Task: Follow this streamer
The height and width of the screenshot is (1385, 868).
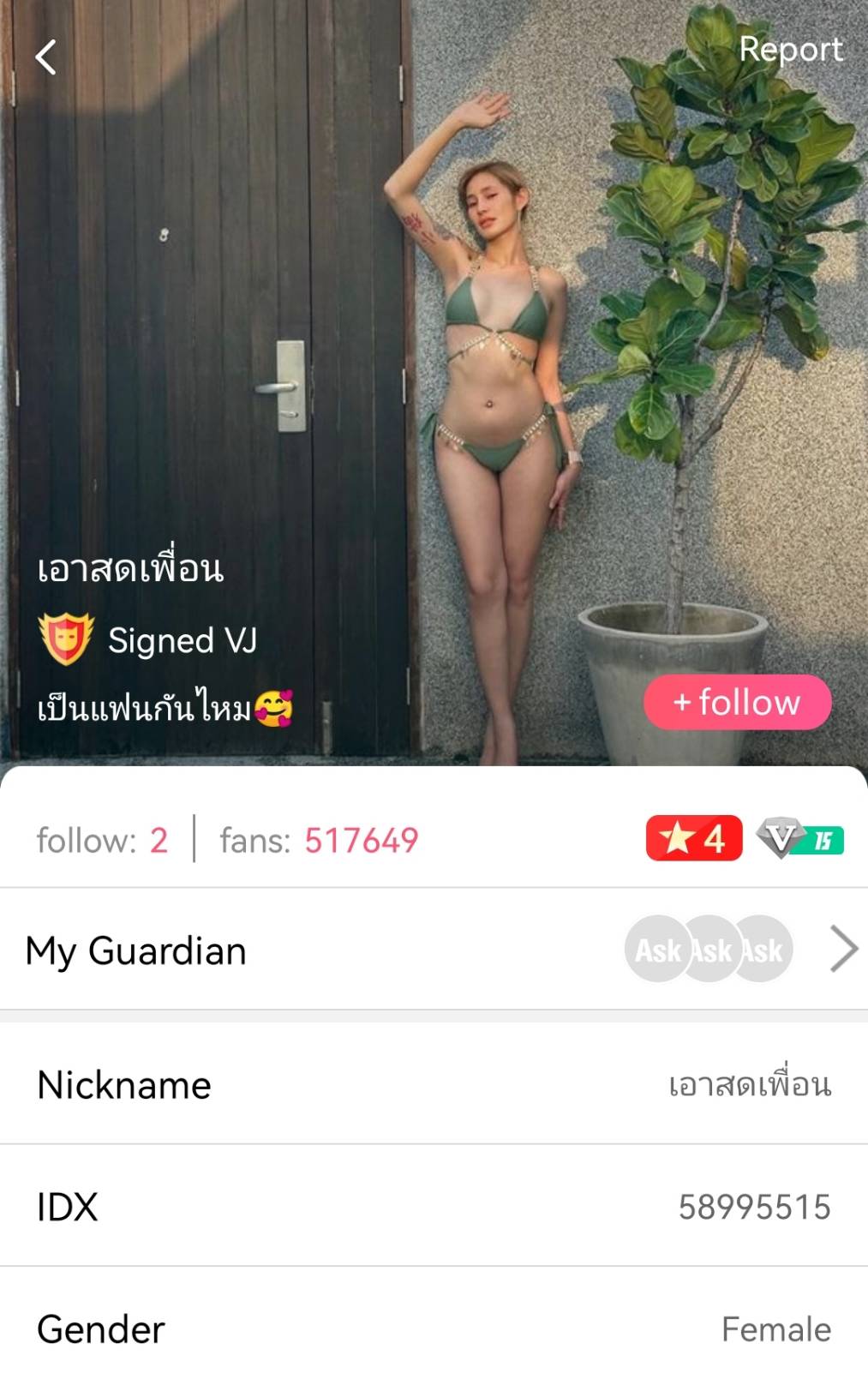Action: [737, 702]
